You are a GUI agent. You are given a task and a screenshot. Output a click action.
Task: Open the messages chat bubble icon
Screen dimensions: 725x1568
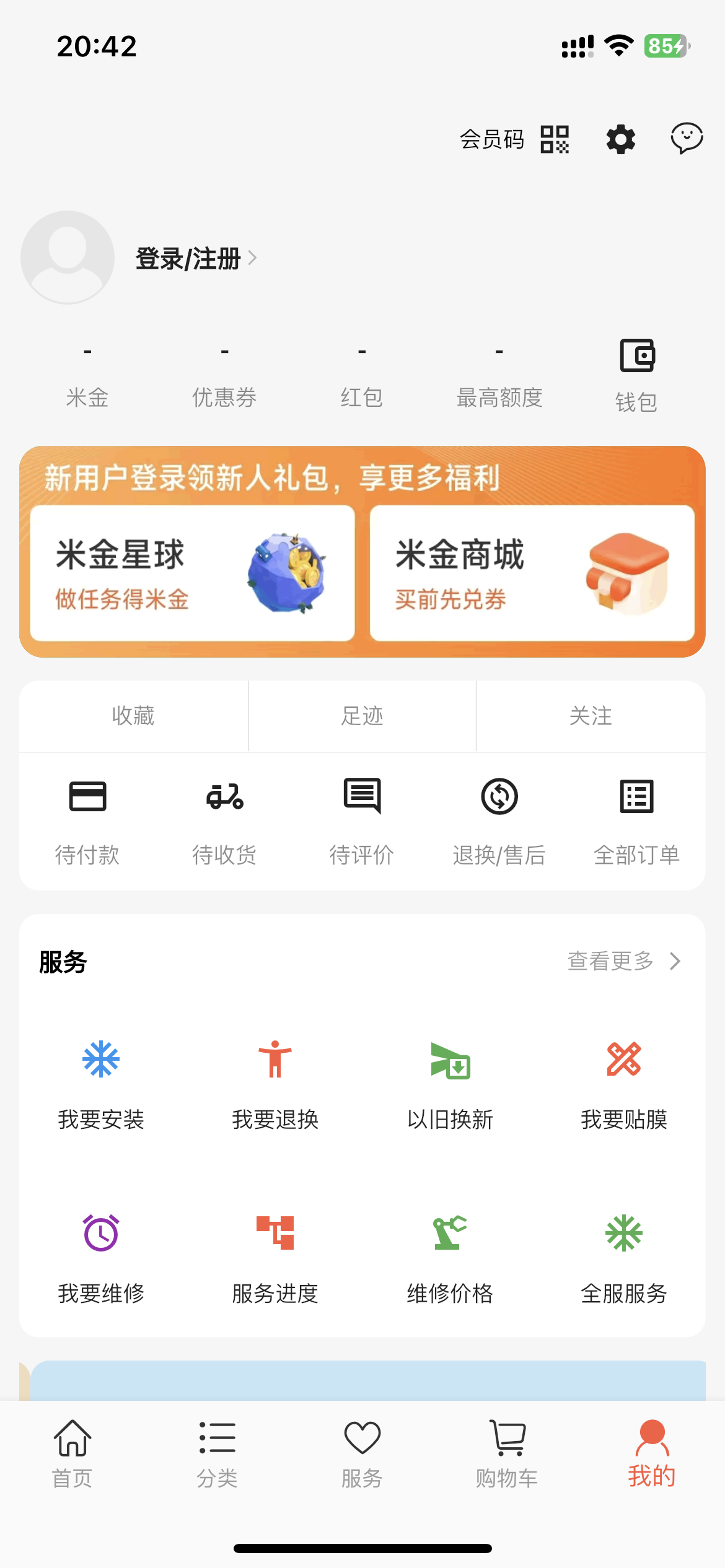[x=687, y=138]
